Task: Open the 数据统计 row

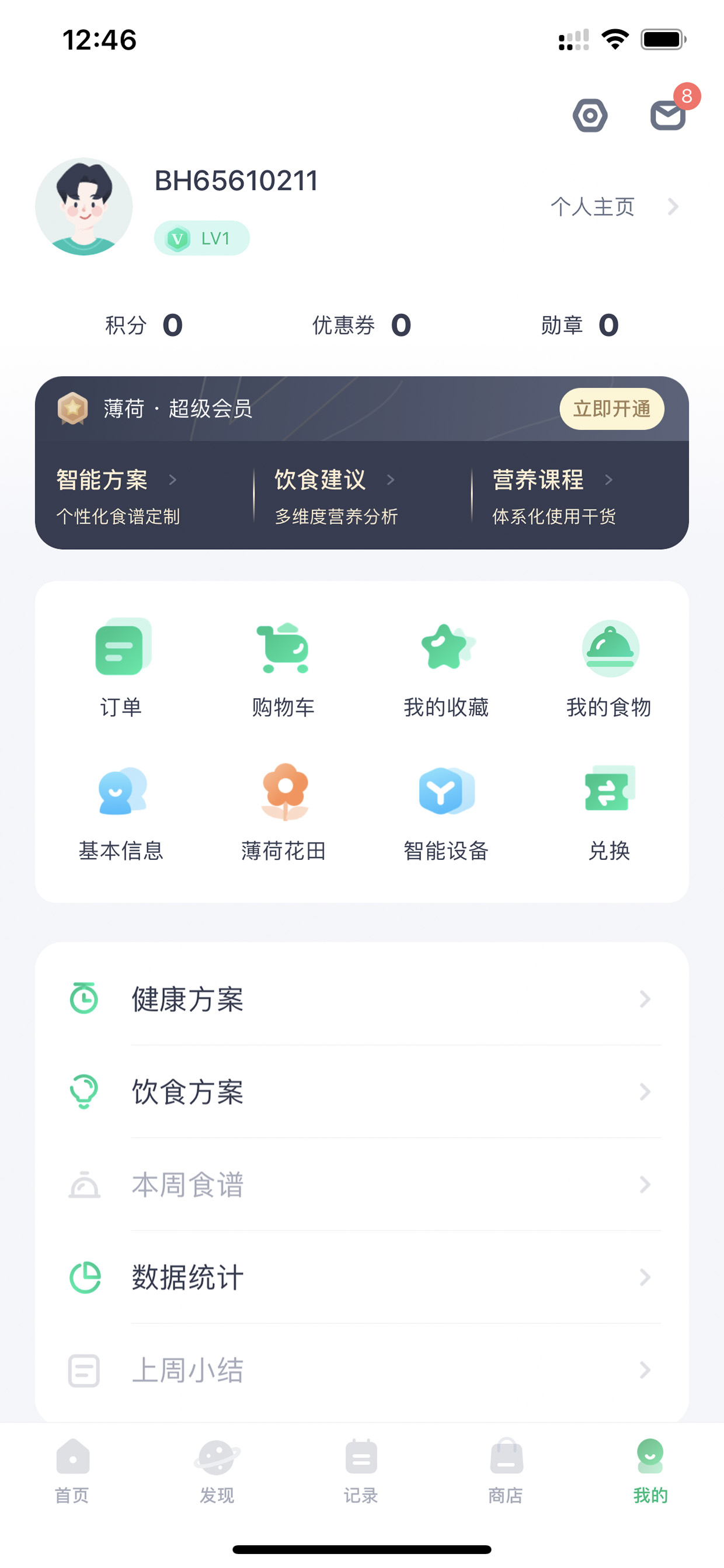Action: [x=362, y=1276]
